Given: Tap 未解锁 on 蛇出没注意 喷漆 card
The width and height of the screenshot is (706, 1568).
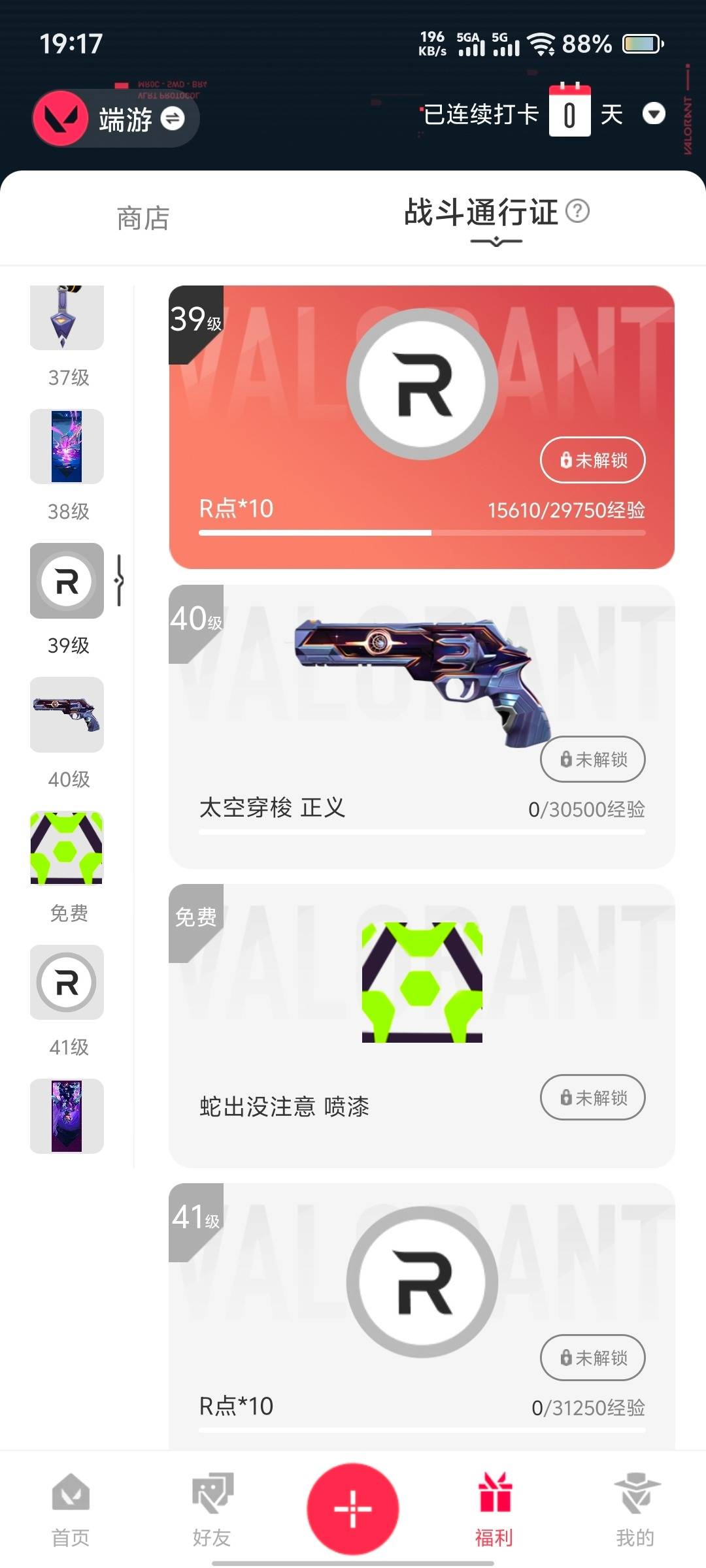Looking at the screenshot, I should [592, 1098].
